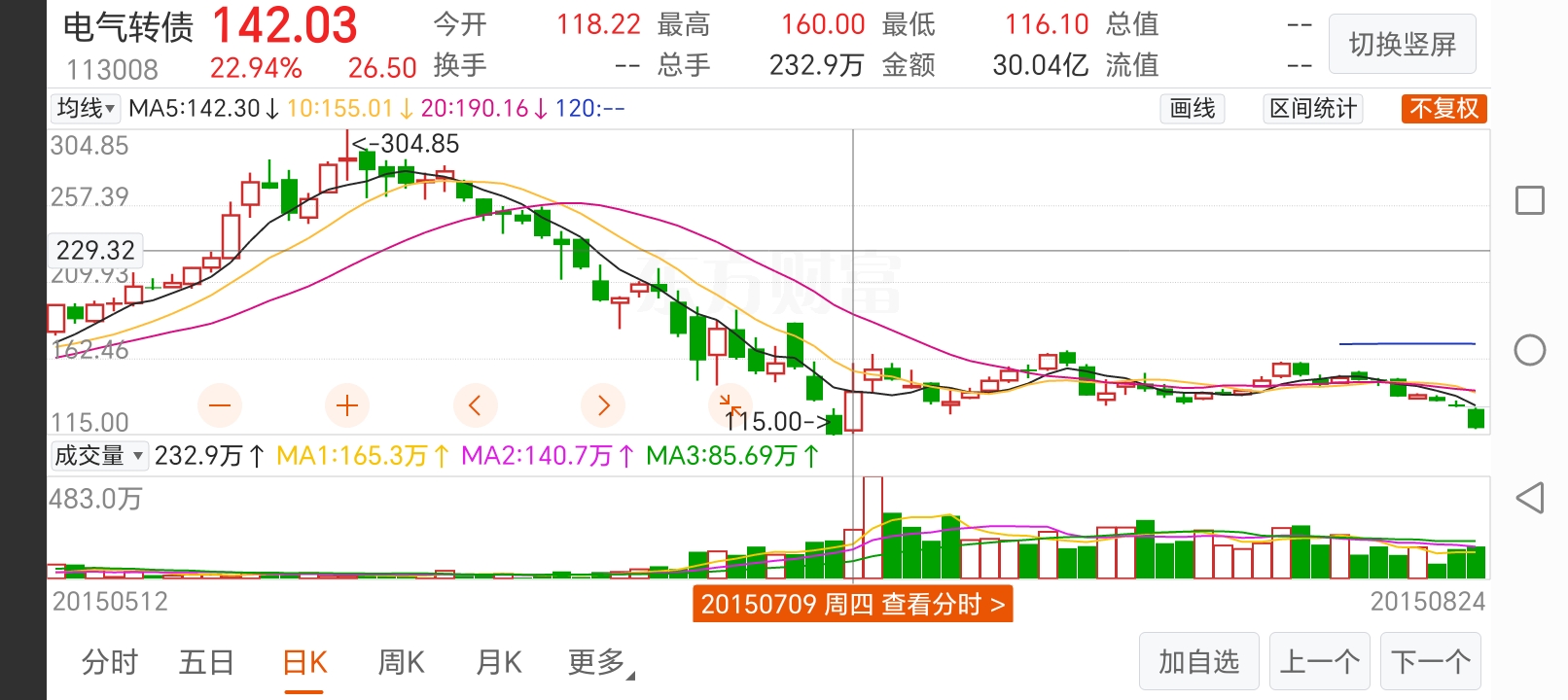This screenshot has width=1568, height=700.
Task: Select the 日K tab
Action: (x=304, y=662)
